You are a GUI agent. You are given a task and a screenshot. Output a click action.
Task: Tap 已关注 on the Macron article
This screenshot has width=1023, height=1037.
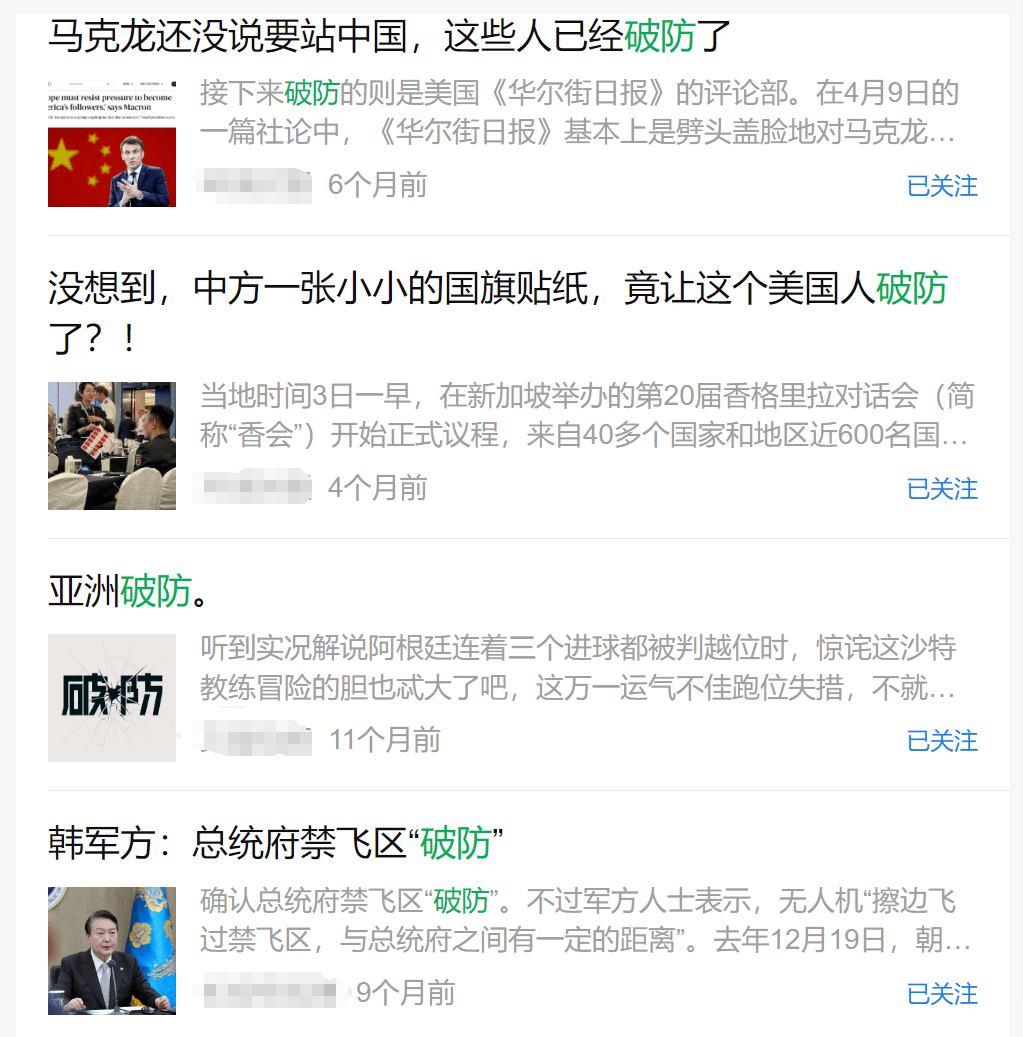[x=941, y=186]
